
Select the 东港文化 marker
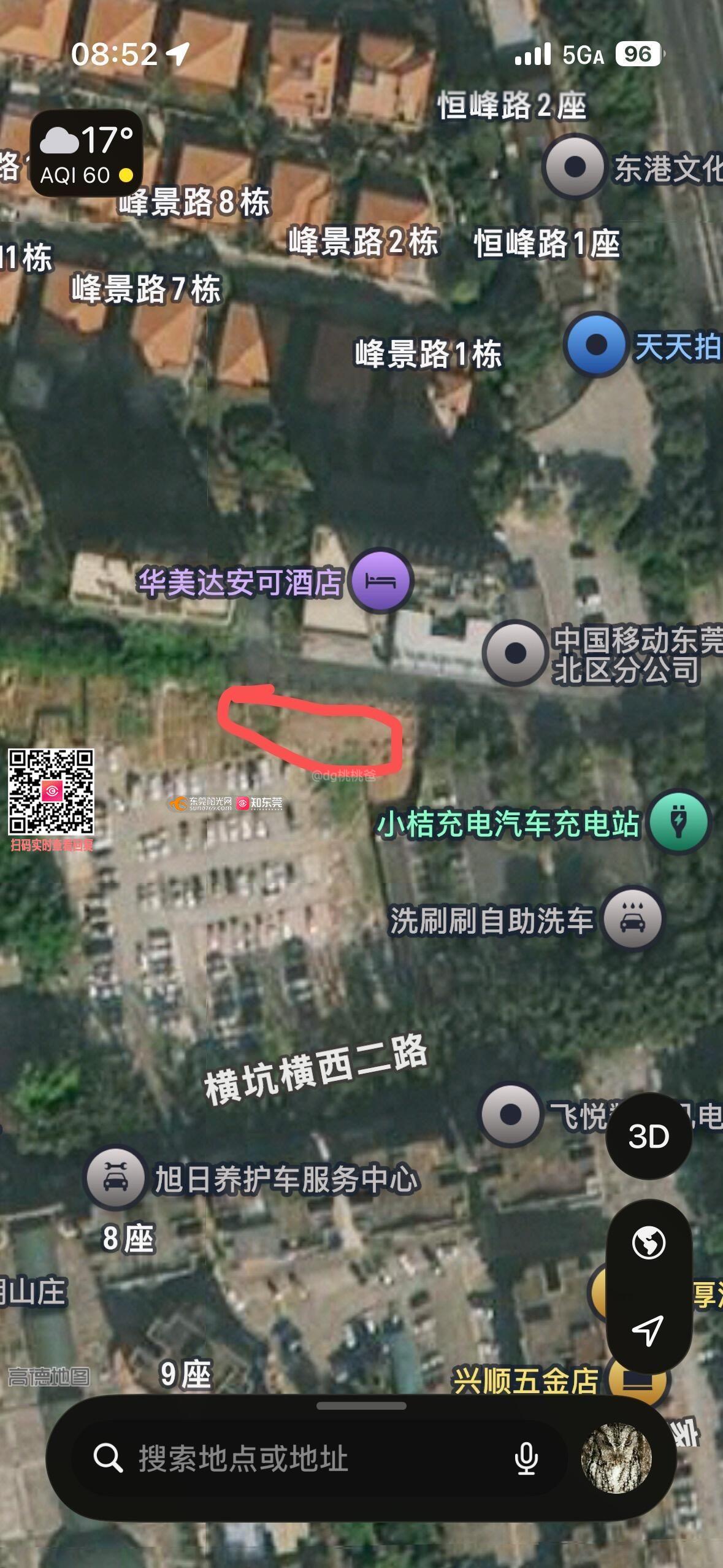click(575, 167)
